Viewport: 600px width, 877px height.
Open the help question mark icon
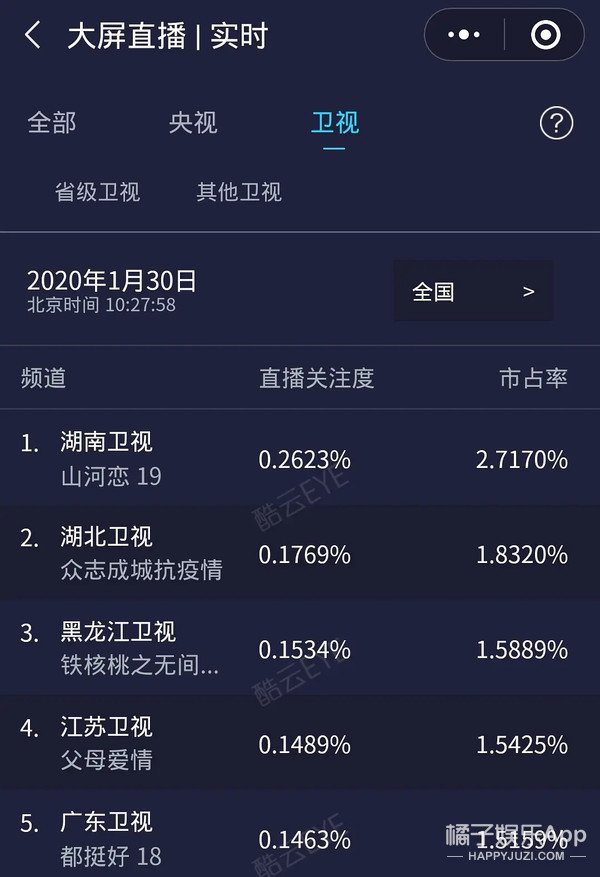pyautogui.click(x=556, y=123)
